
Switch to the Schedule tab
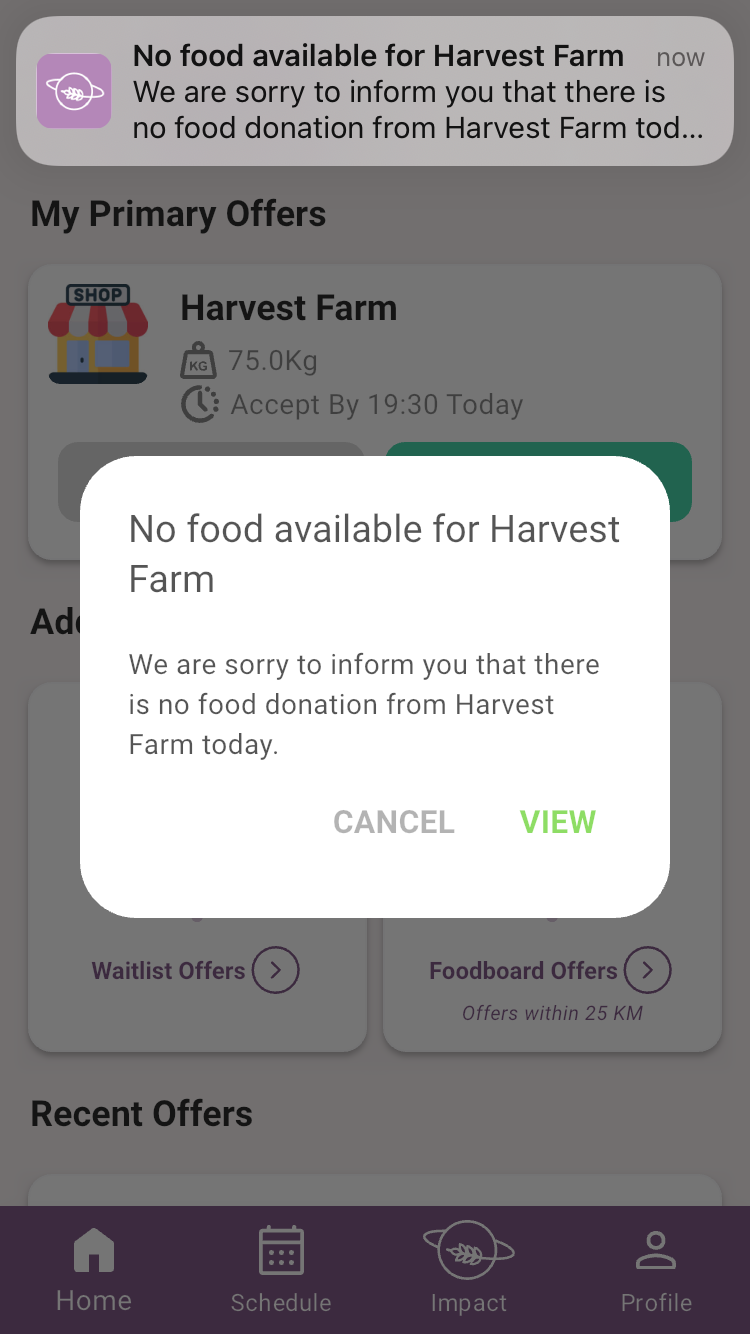tap(281, 1269)
